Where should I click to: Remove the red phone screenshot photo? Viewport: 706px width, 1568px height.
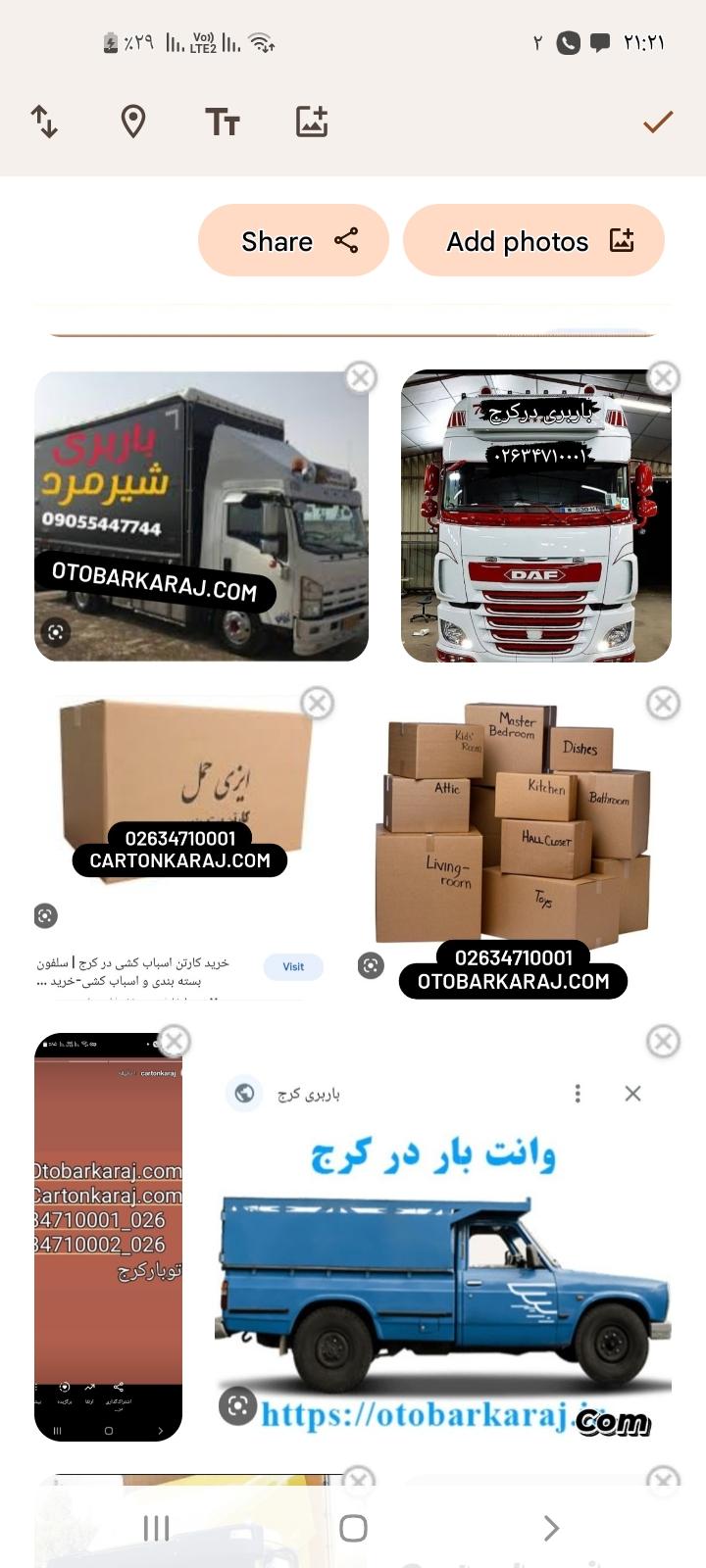[x=175, y=1041]
